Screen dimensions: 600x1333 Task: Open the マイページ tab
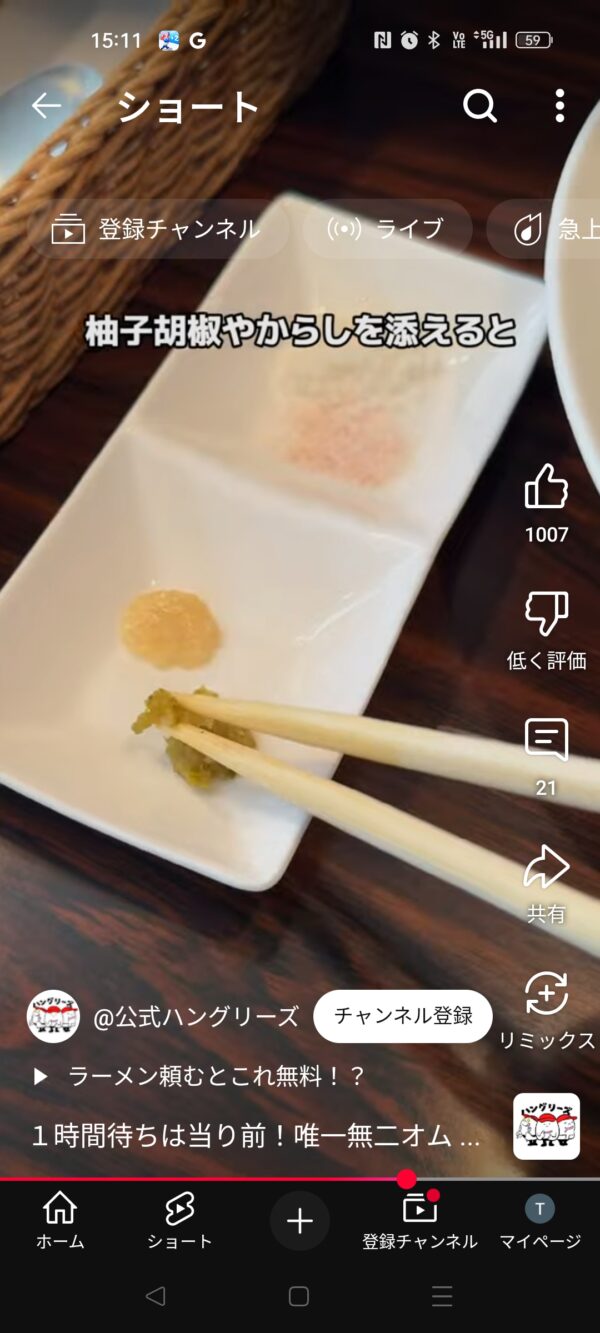(540, 1221)
